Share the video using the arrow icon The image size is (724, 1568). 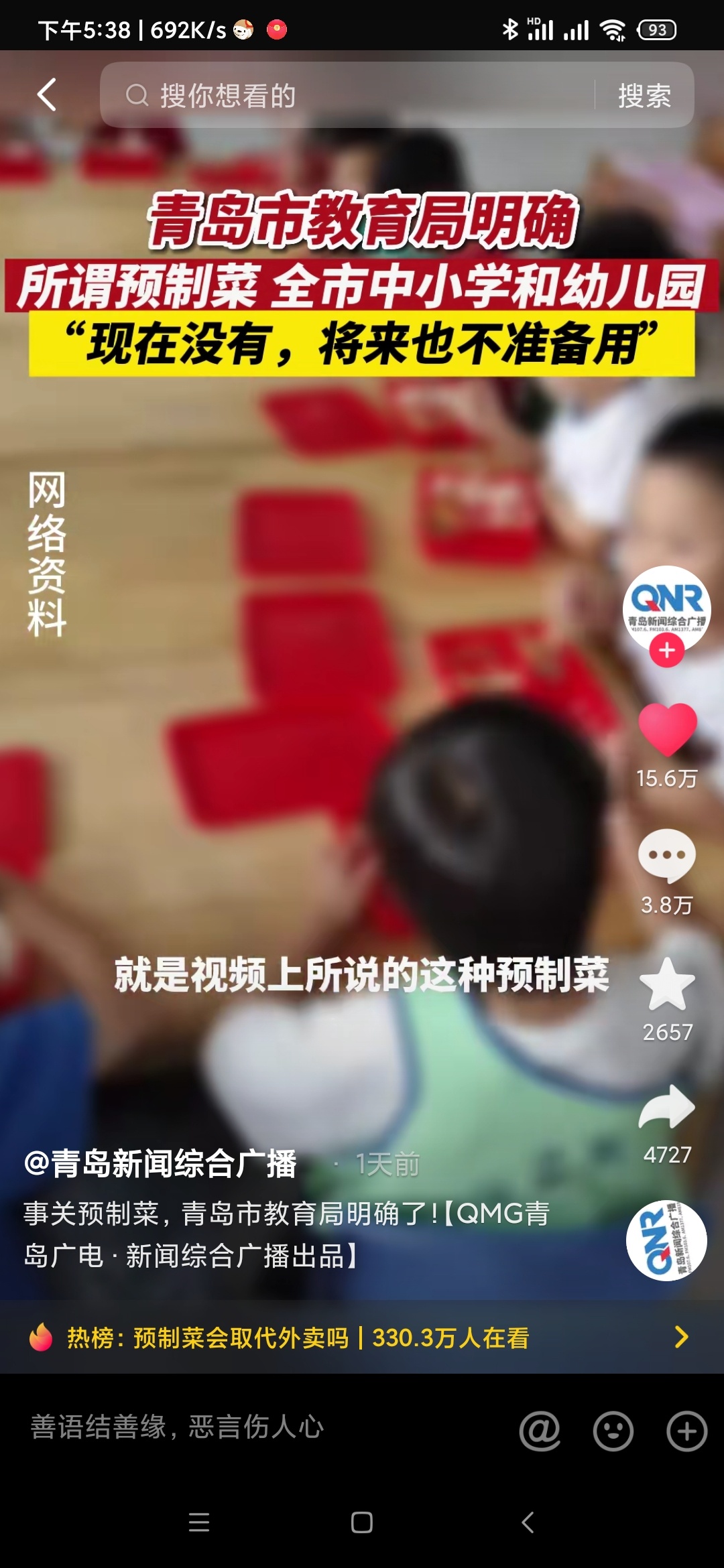[667, 1107]
